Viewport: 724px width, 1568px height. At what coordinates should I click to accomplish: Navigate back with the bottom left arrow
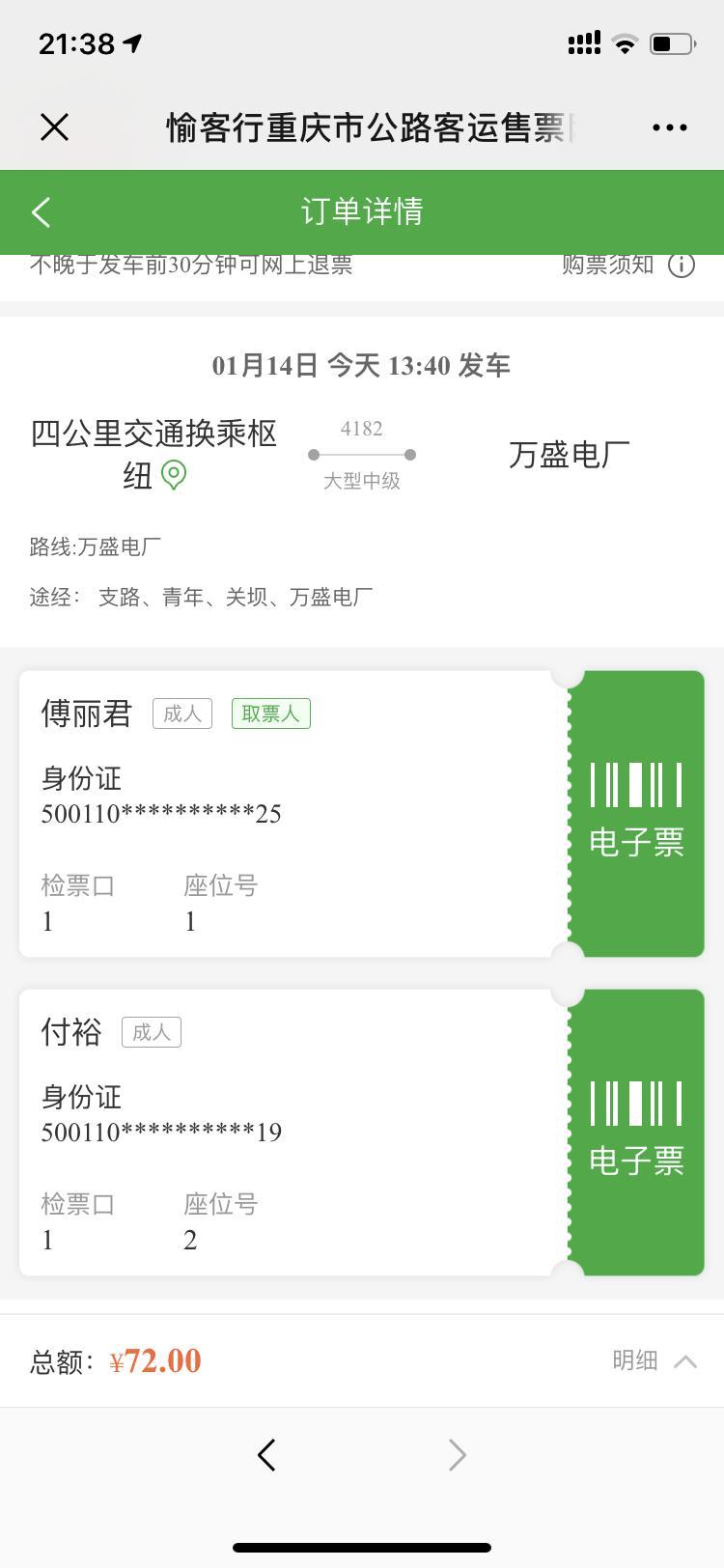(267, 1455)
